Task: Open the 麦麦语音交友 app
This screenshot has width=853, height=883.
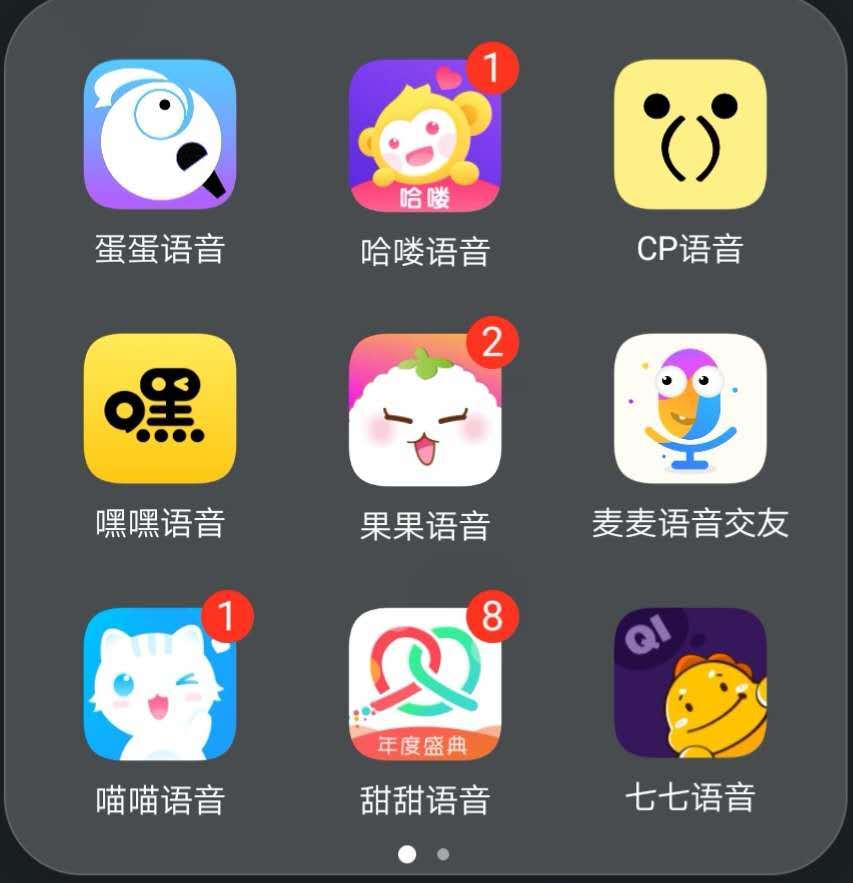Action: [690, 409]
